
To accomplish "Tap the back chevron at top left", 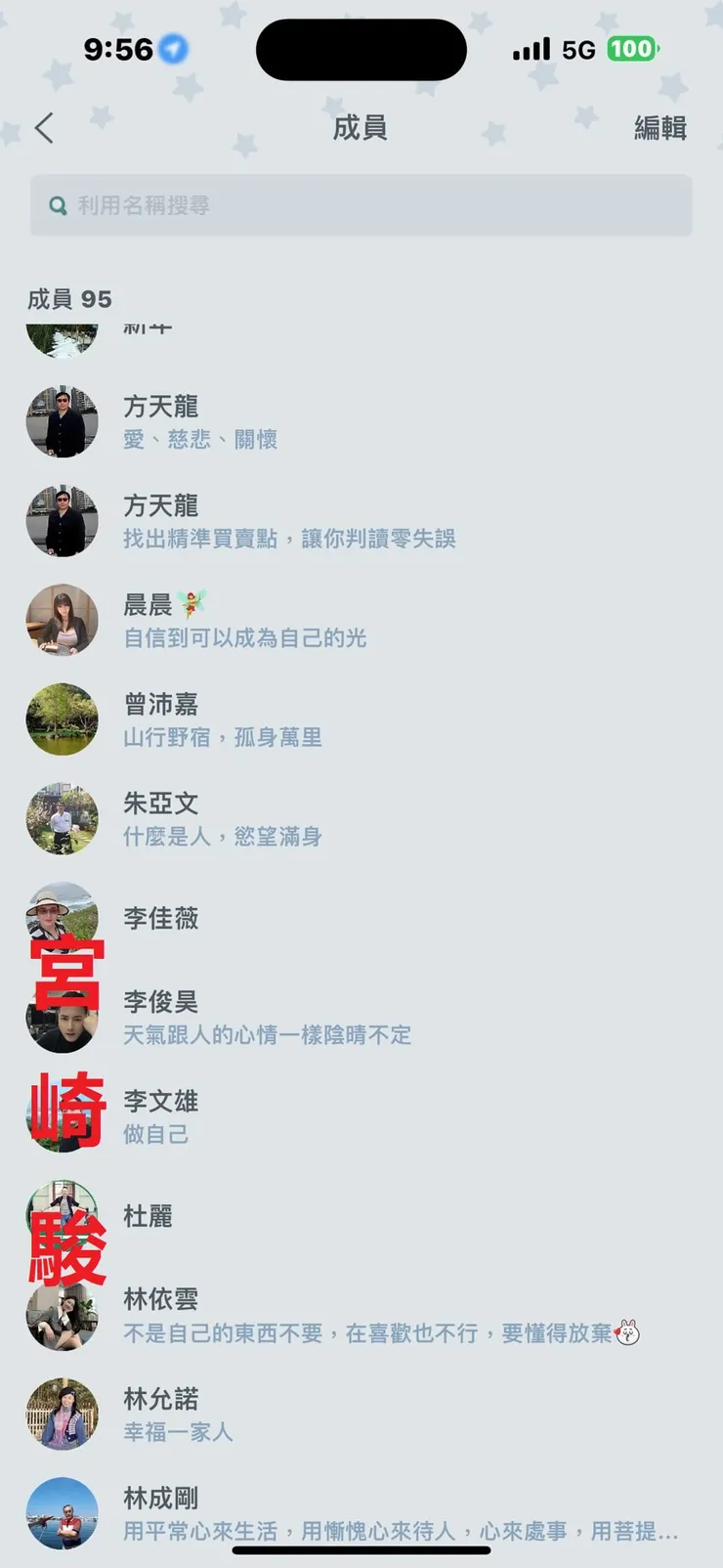I will click(x=43, y=127).
